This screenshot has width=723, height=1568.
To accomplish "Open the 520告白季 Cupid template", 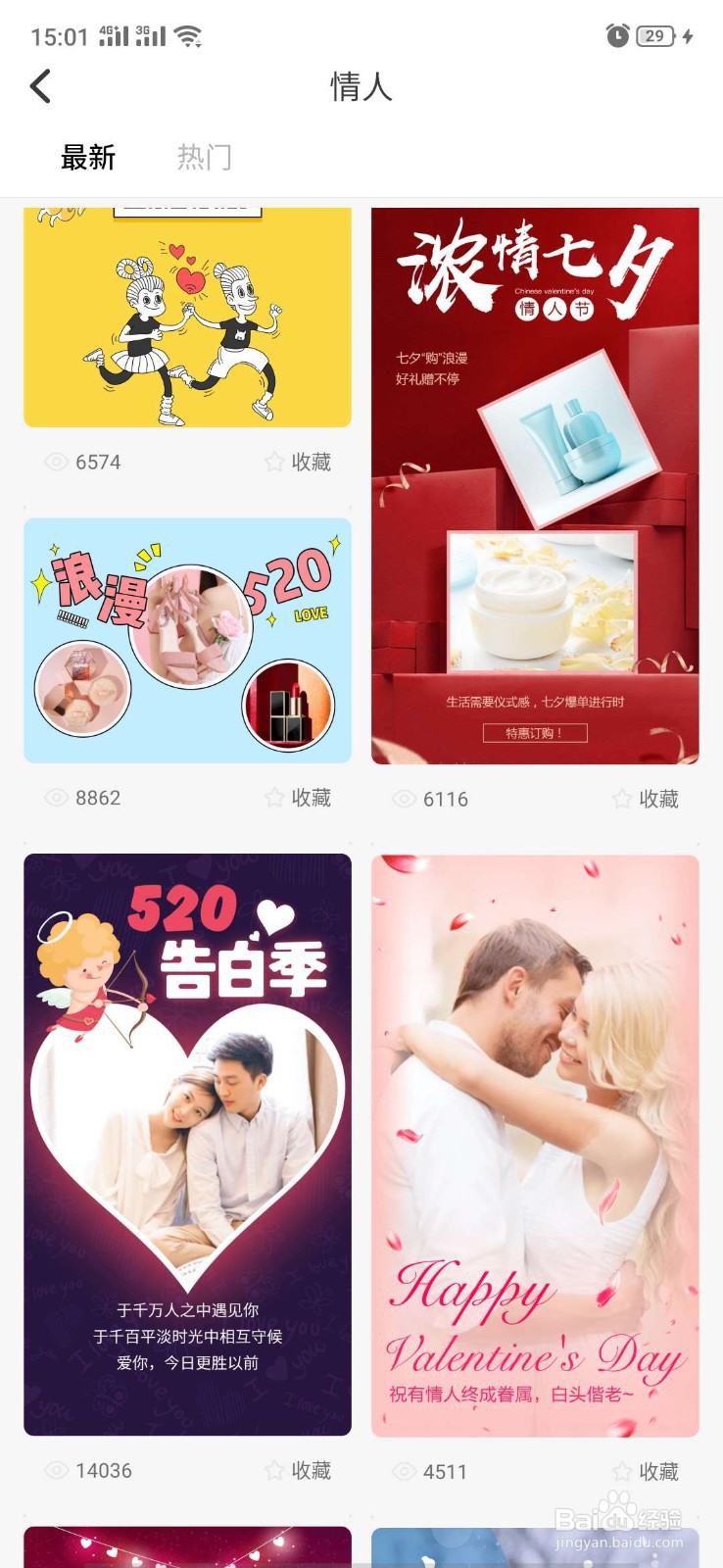I will tap(186, 1137).
